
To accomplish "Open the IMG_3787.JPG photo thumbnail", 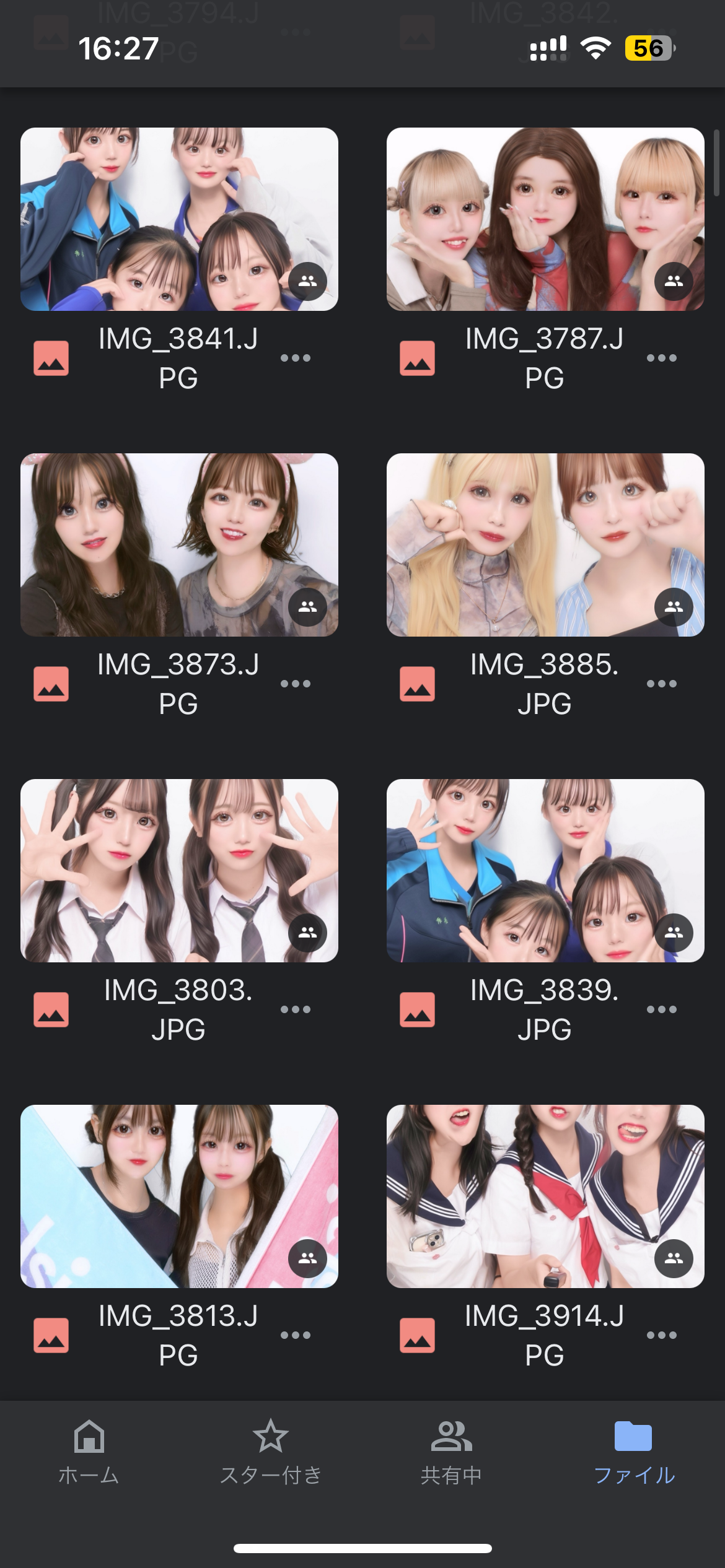I will [545, 219].
